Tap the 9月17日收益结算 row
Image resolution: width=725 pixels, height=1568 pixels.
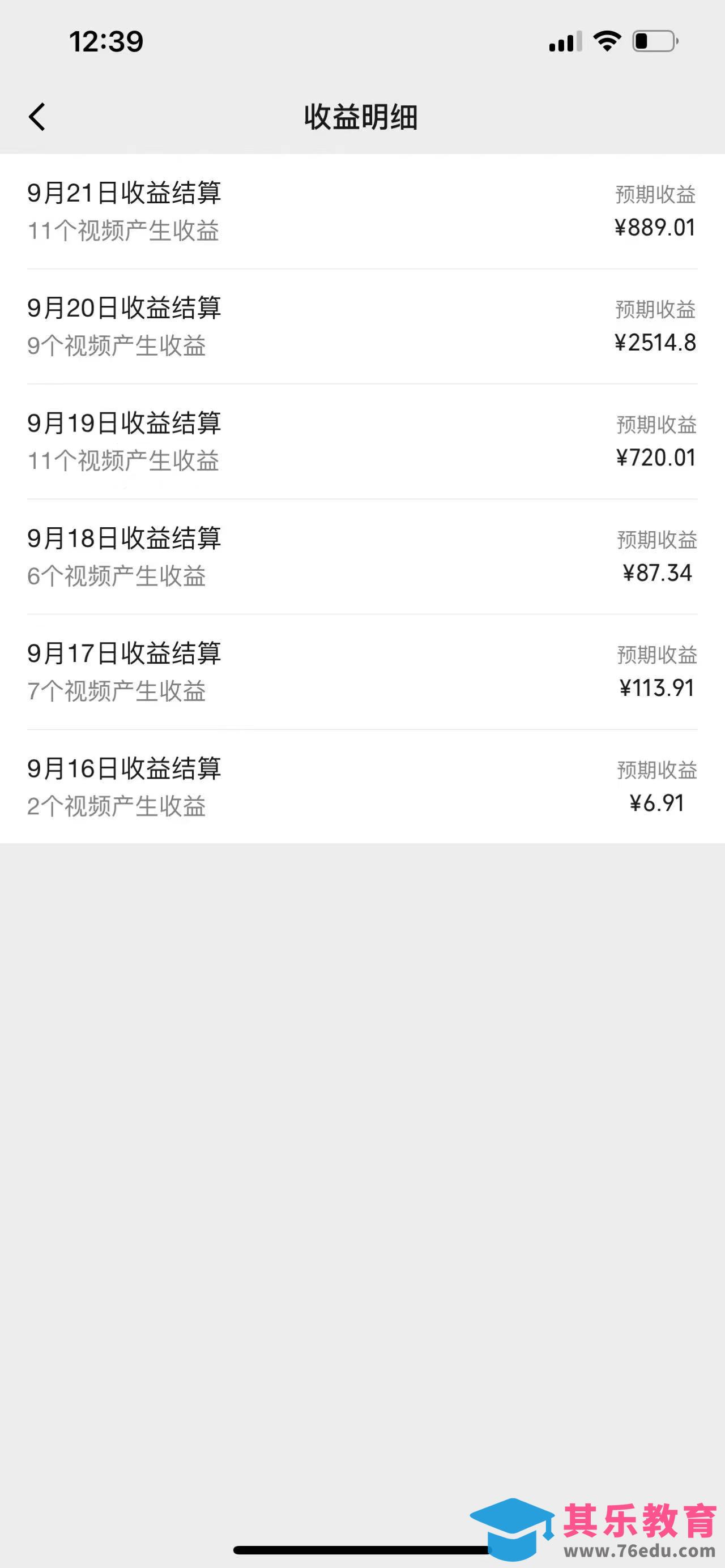pos(361,672)
